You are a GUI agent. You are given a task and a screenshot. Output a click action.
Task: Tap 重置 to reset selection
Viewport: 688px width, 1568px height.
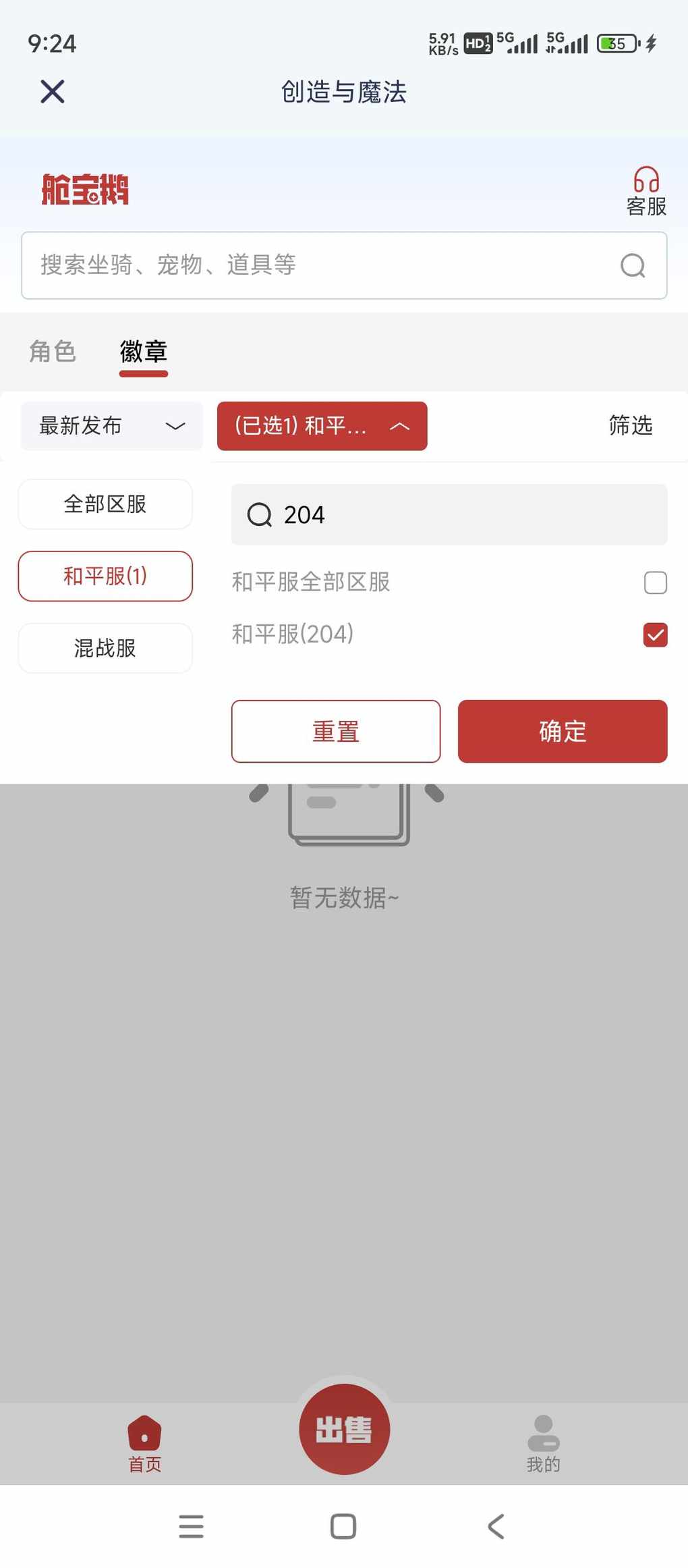tap(336, 731)
